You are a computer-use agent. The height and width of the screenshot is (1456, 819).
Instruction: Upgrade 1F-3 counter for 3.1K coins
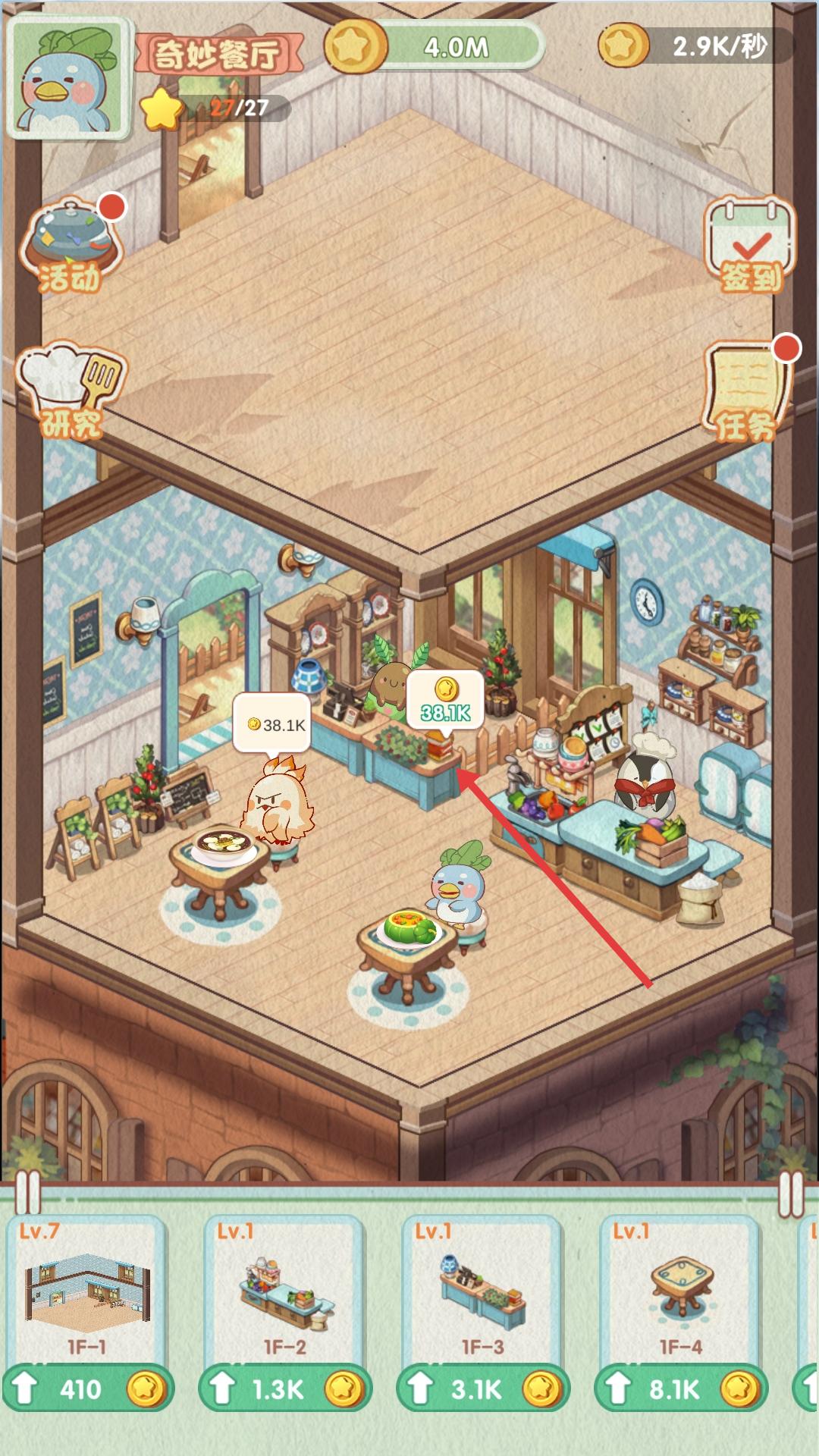[x=482, y=1389]
